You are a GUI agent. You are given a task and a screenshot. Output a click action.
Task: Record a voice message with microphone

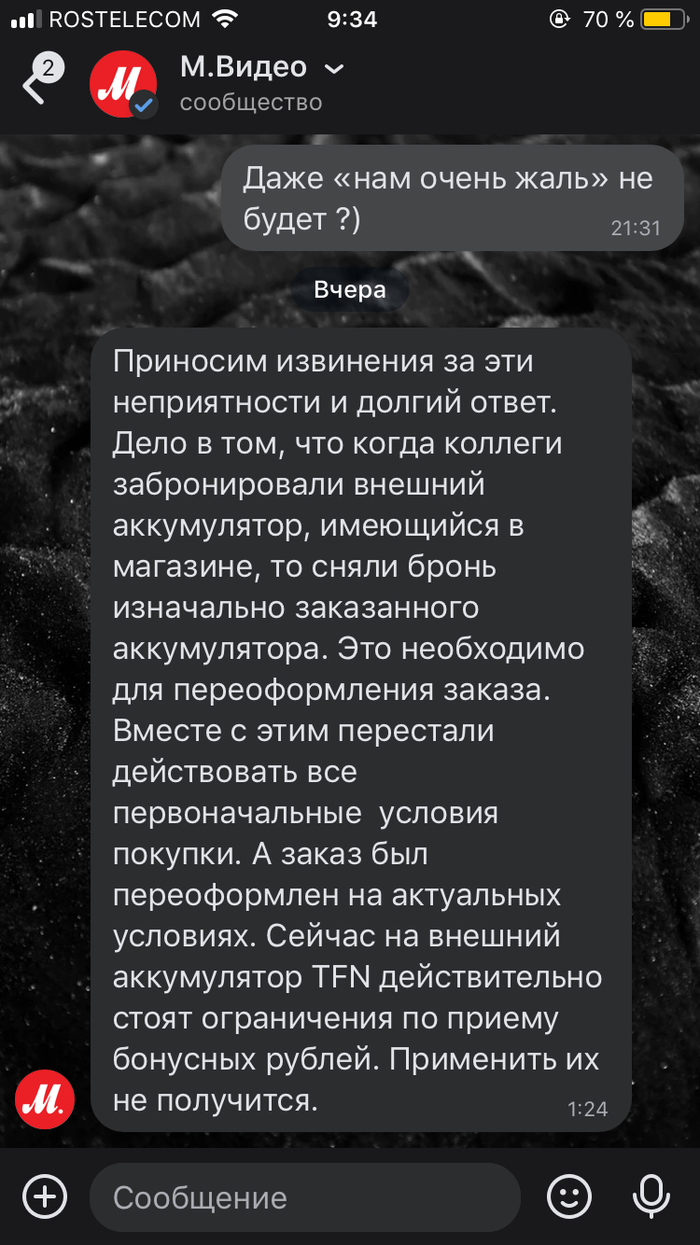(x=651, y=1196)
